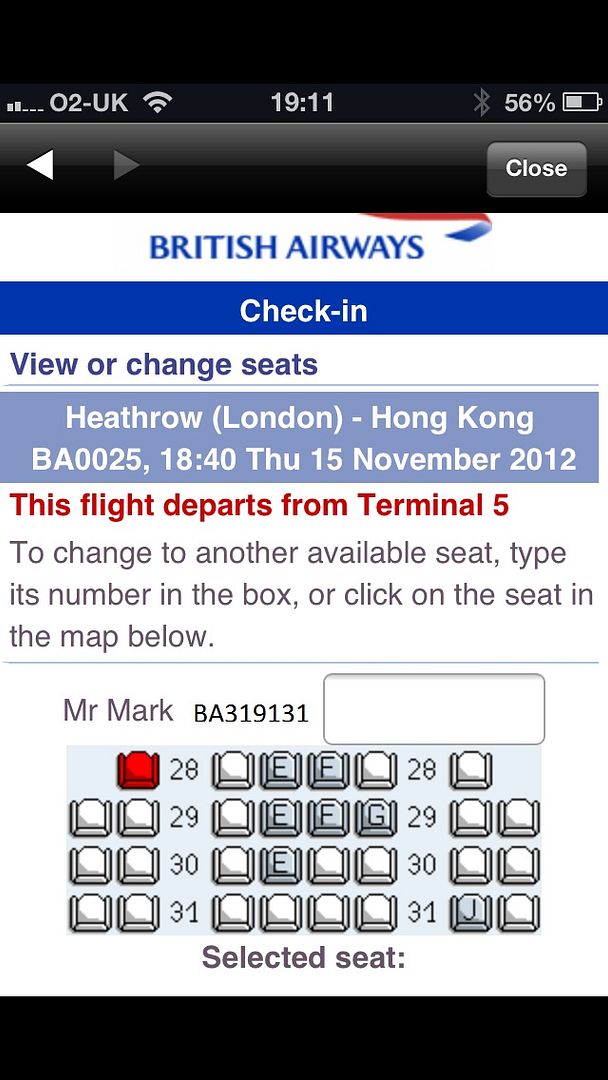Pick seat E in row 30
Screen dimensions: 608x1080
pos(280,864)
